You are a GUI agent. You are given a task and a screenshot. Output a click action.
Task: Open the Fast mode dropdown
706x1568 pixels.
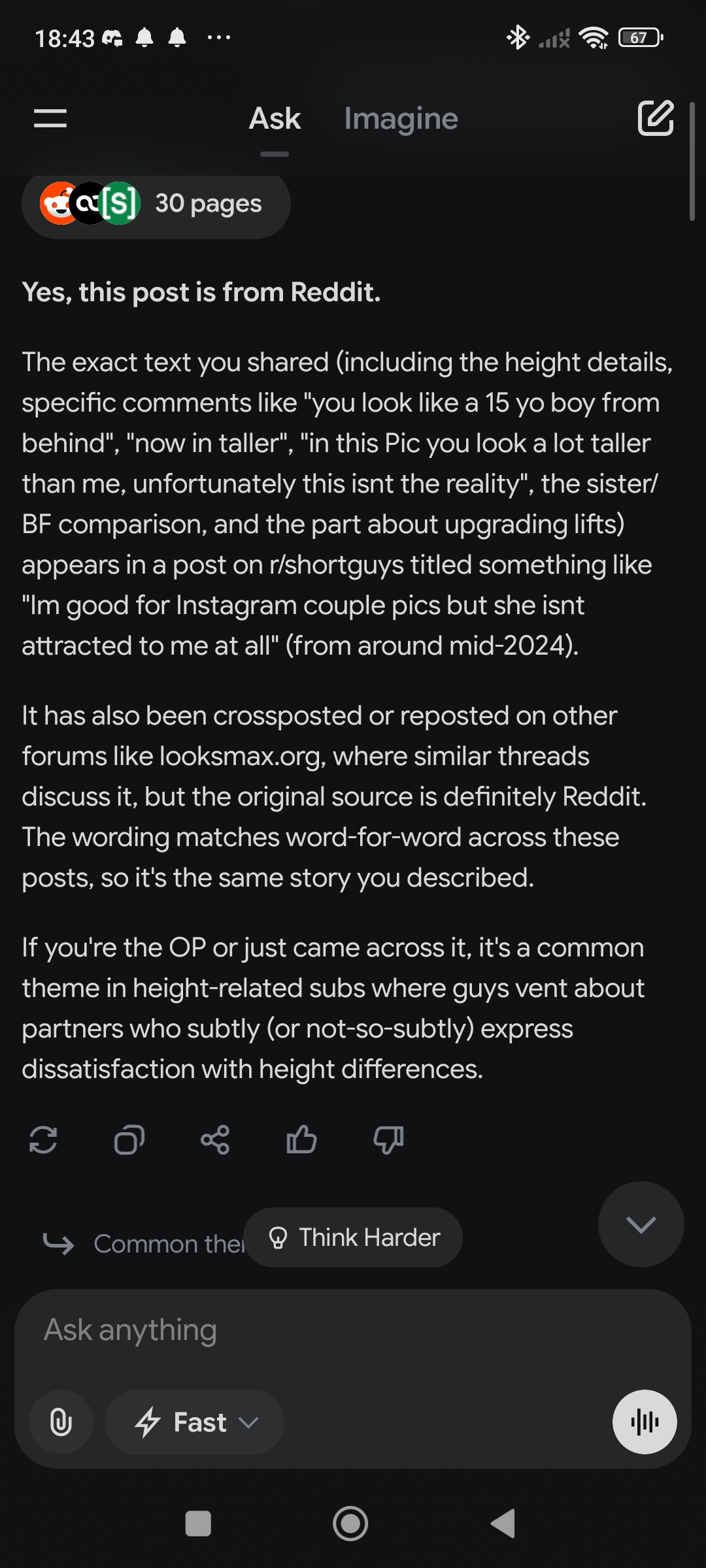195,1422
